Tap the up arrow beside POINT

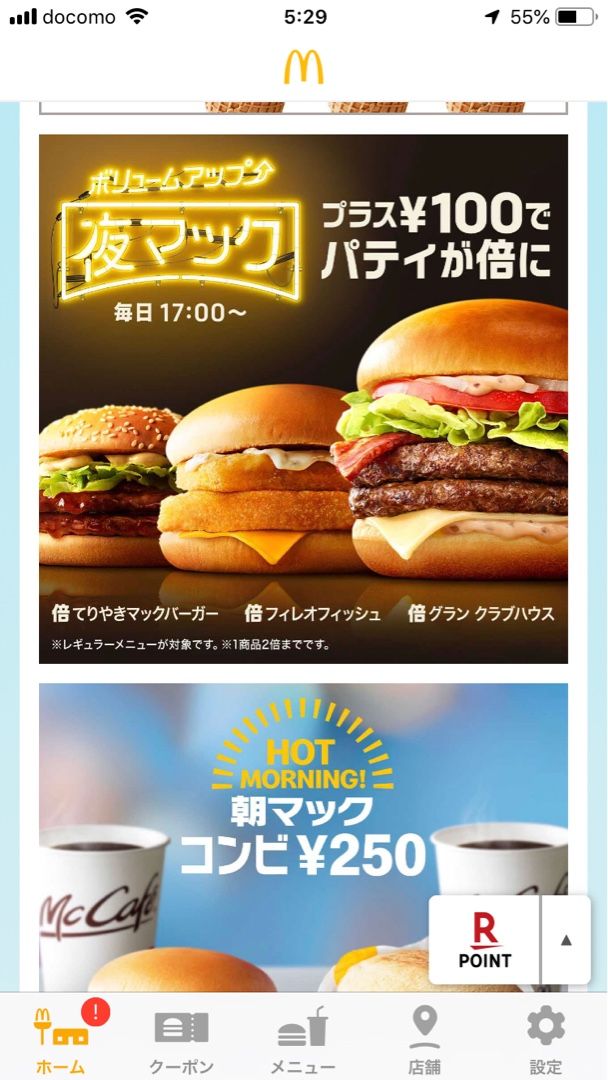(566, 940)
